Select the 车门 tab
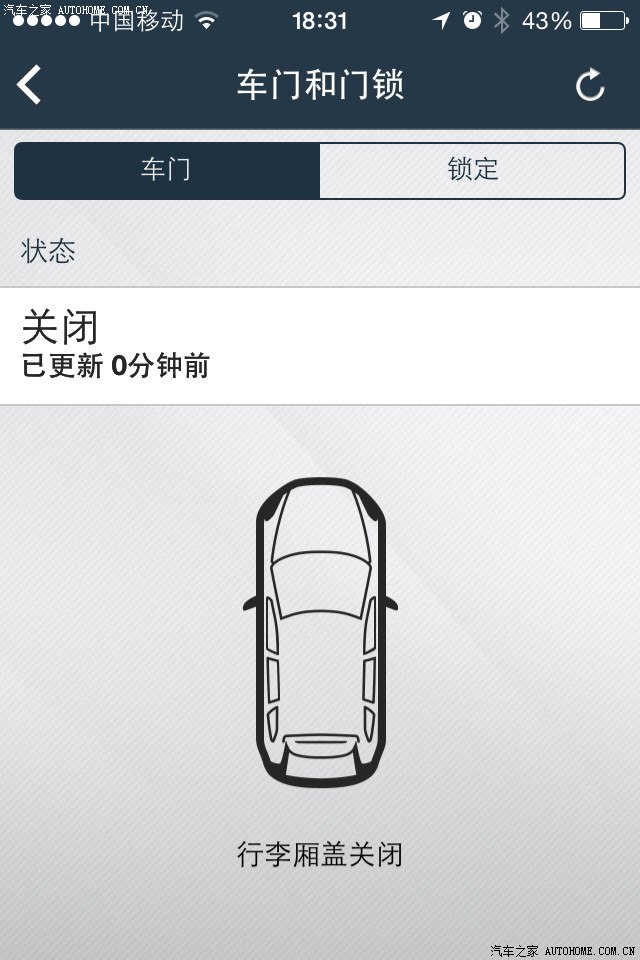 (x=167, y=170)
